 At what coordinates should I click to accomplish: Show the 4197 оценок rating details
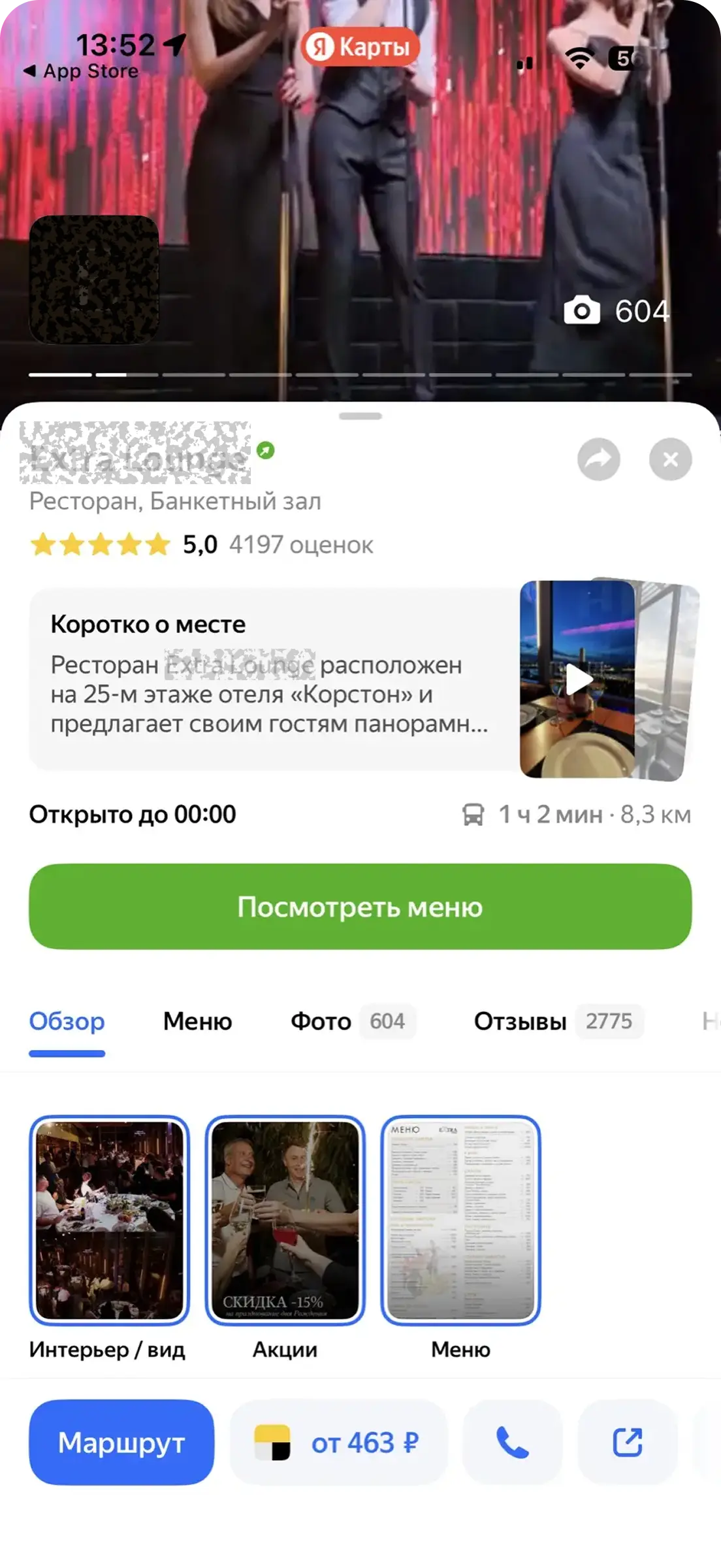300,544
